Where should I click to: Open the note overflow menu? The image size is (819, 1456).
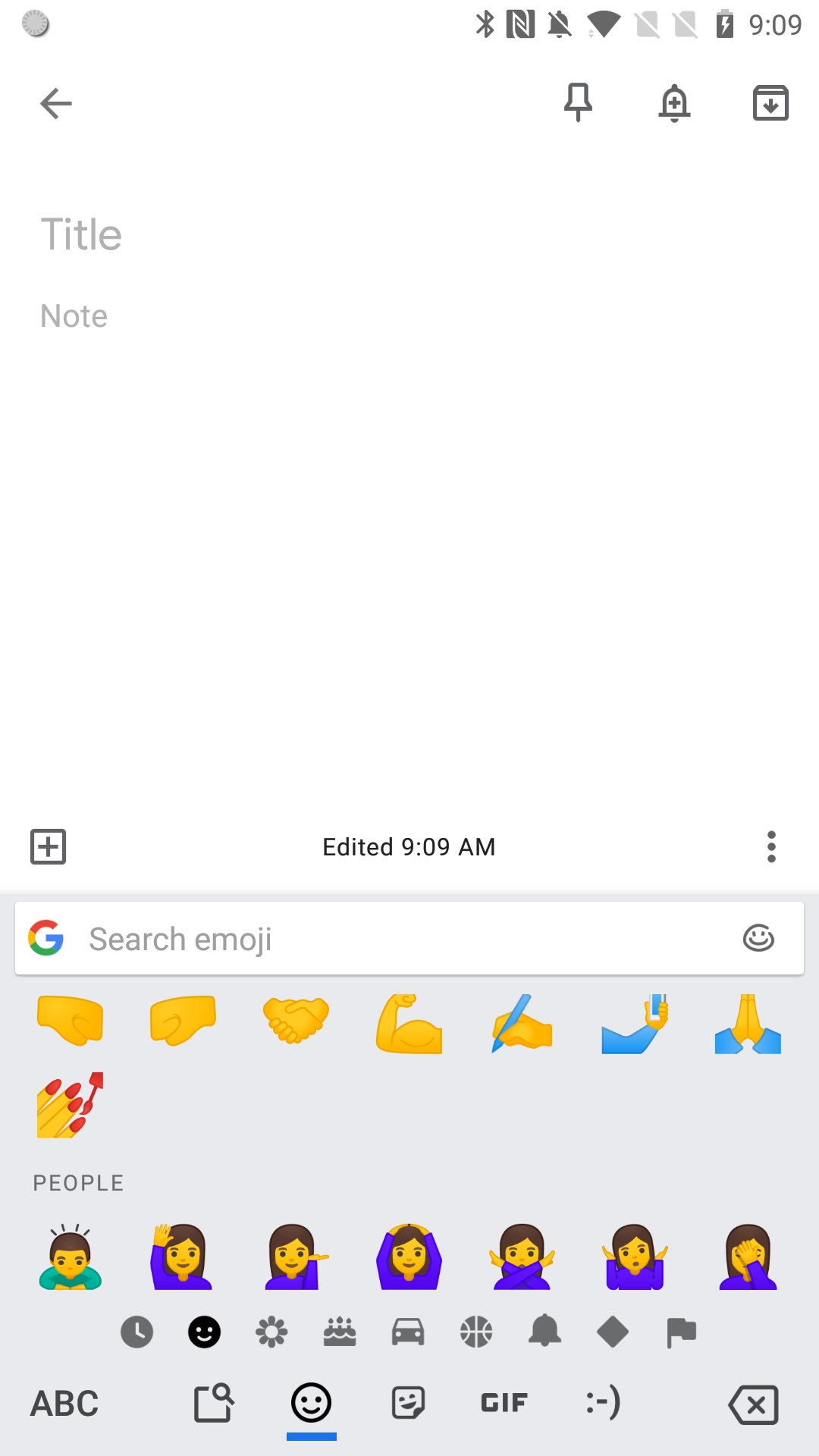(771, 847)
